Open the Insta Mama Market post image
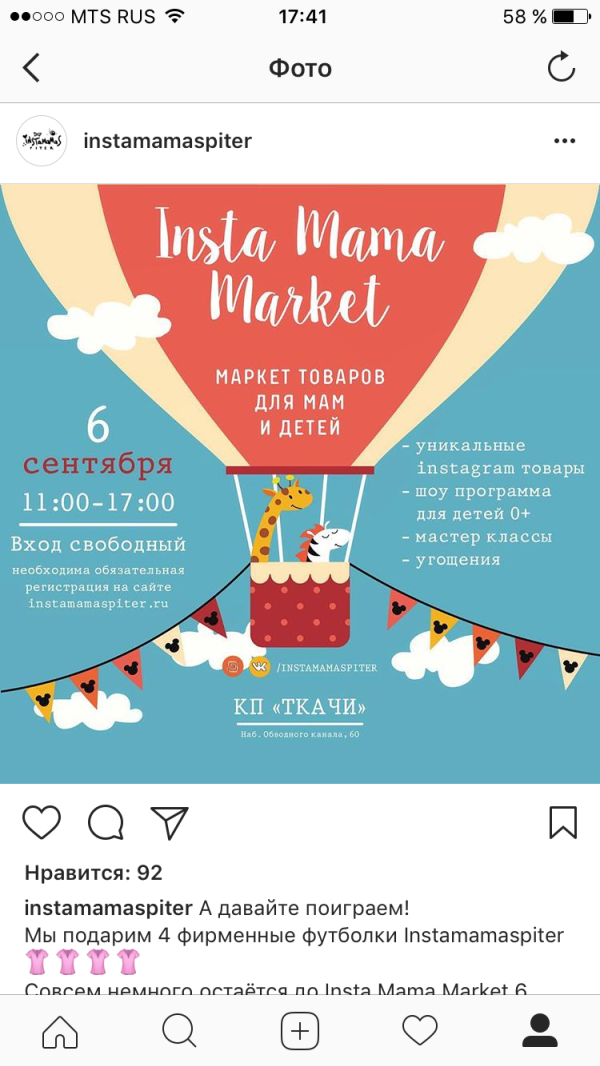Image resolution: width=600 pixels, height=1066 pixels. 300,483
